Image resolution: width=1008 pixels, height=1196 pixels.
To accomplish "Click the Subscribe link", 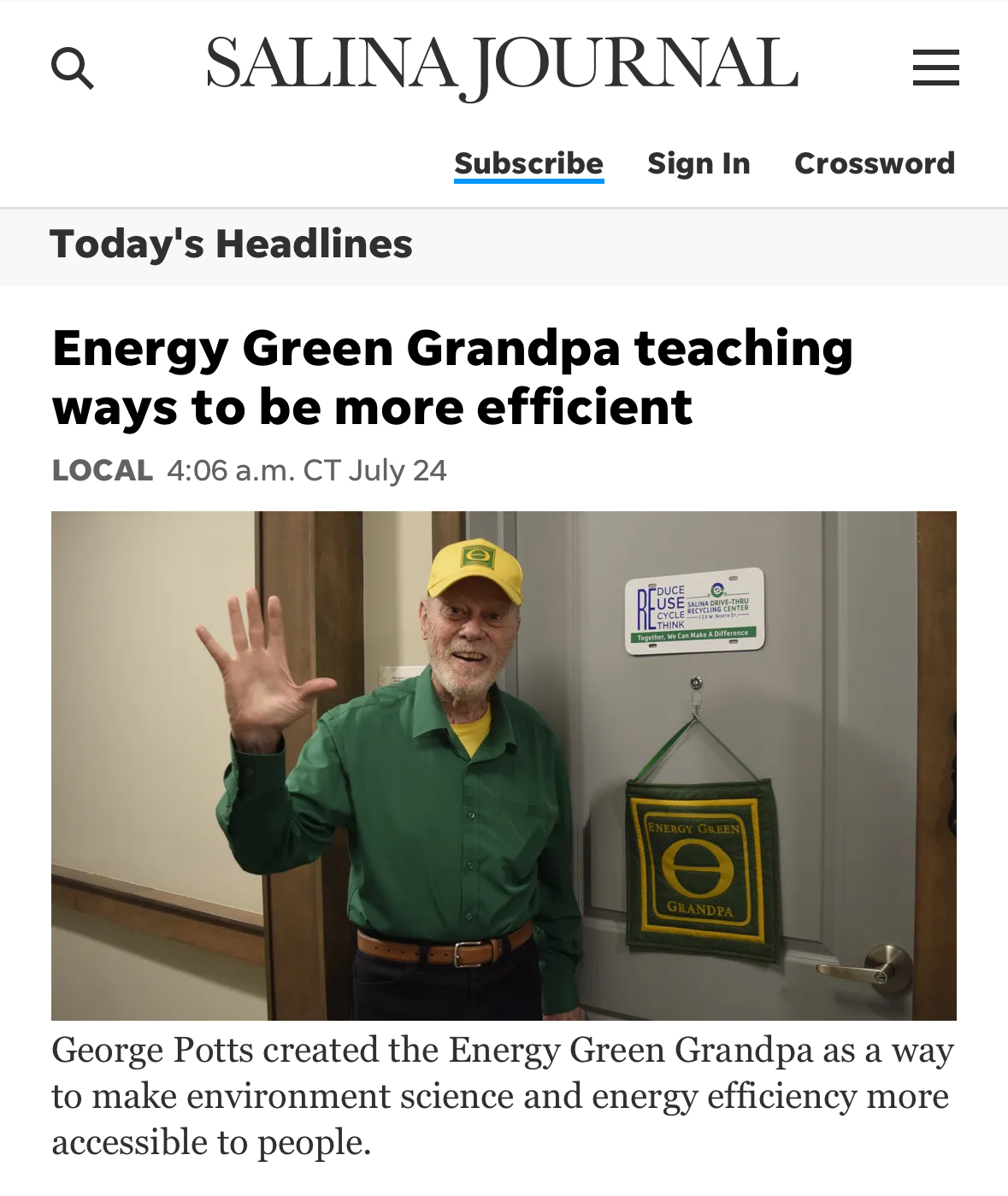I will click(528, 163).
